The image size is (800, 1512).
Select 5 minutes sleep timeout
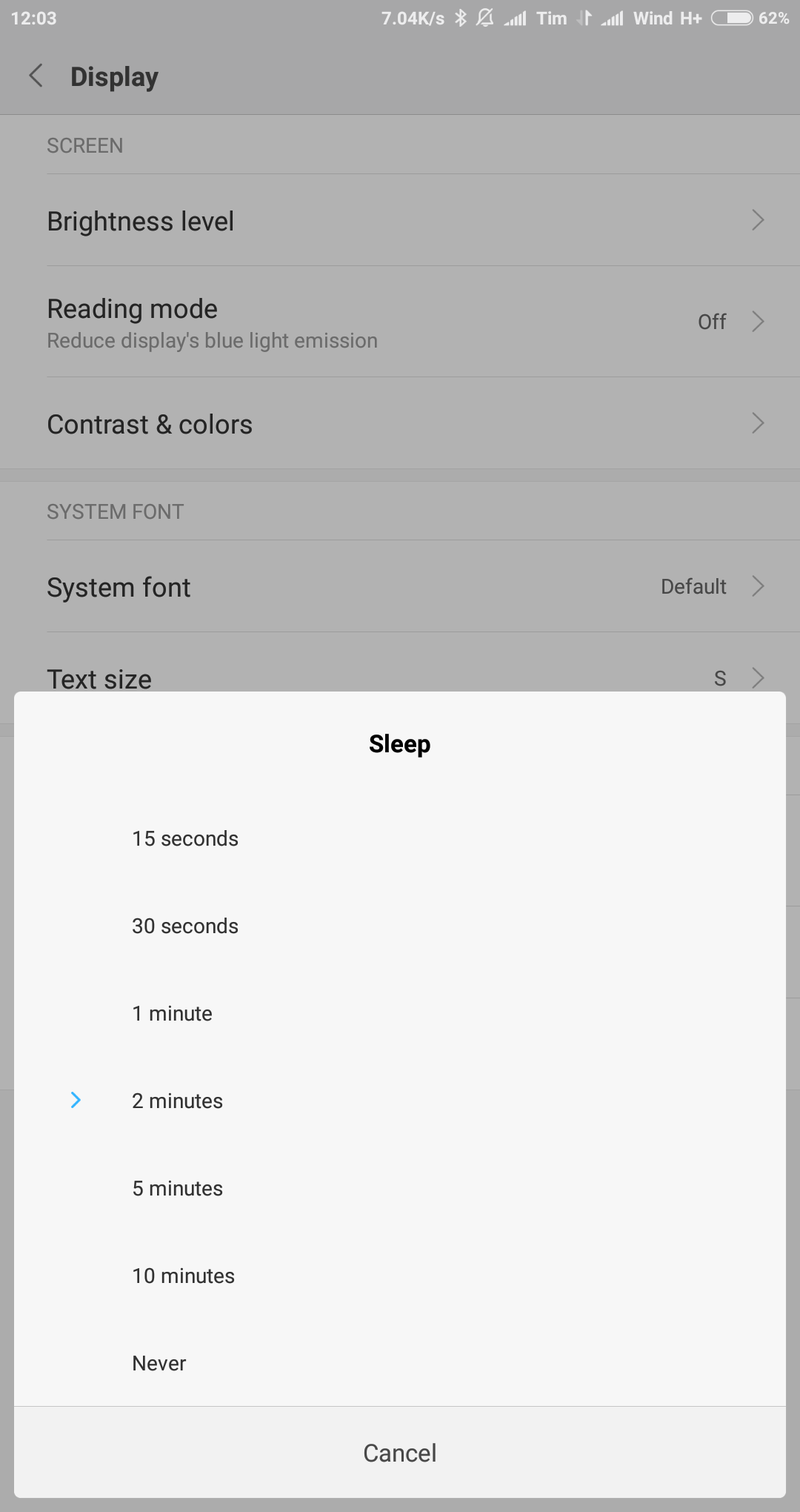point(400,1188)
